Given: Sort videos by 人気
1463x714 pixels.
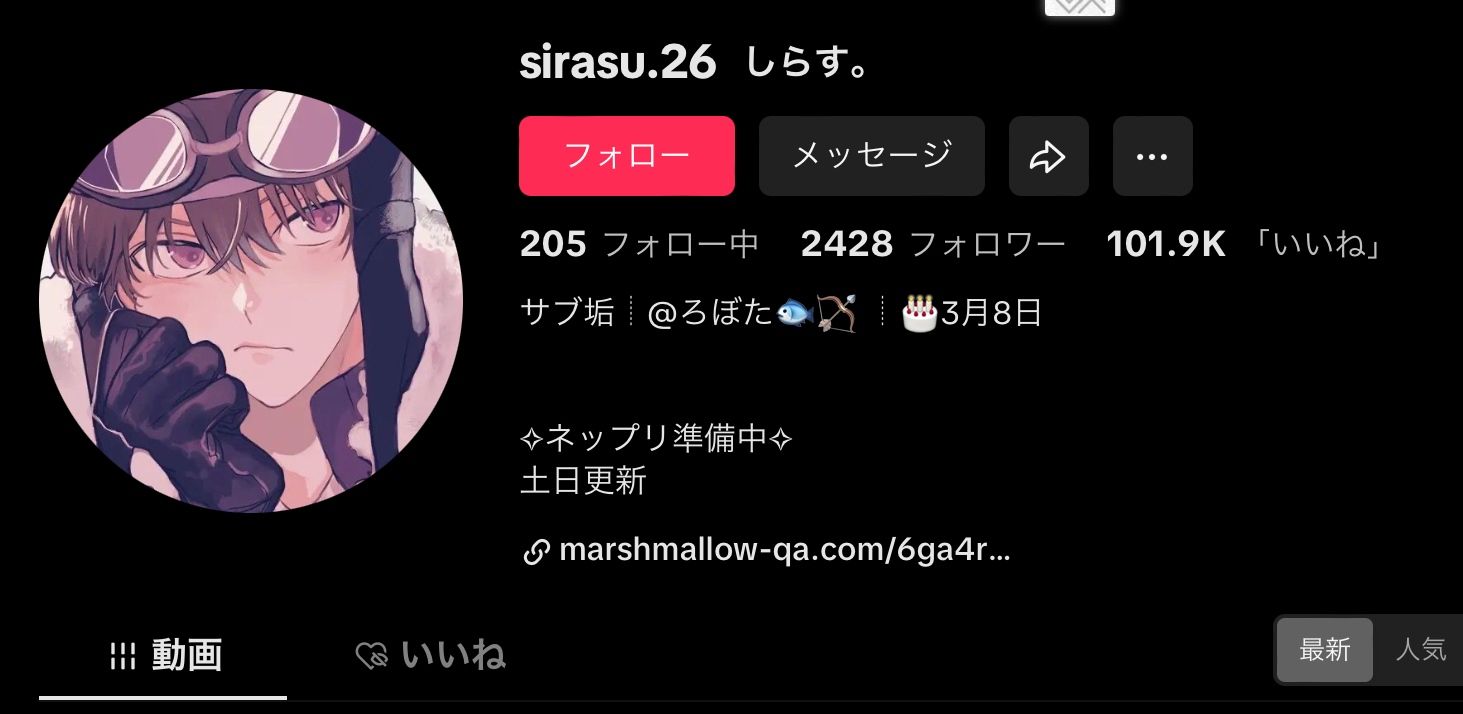Looking at the screenshot, I should [1420, 650].
